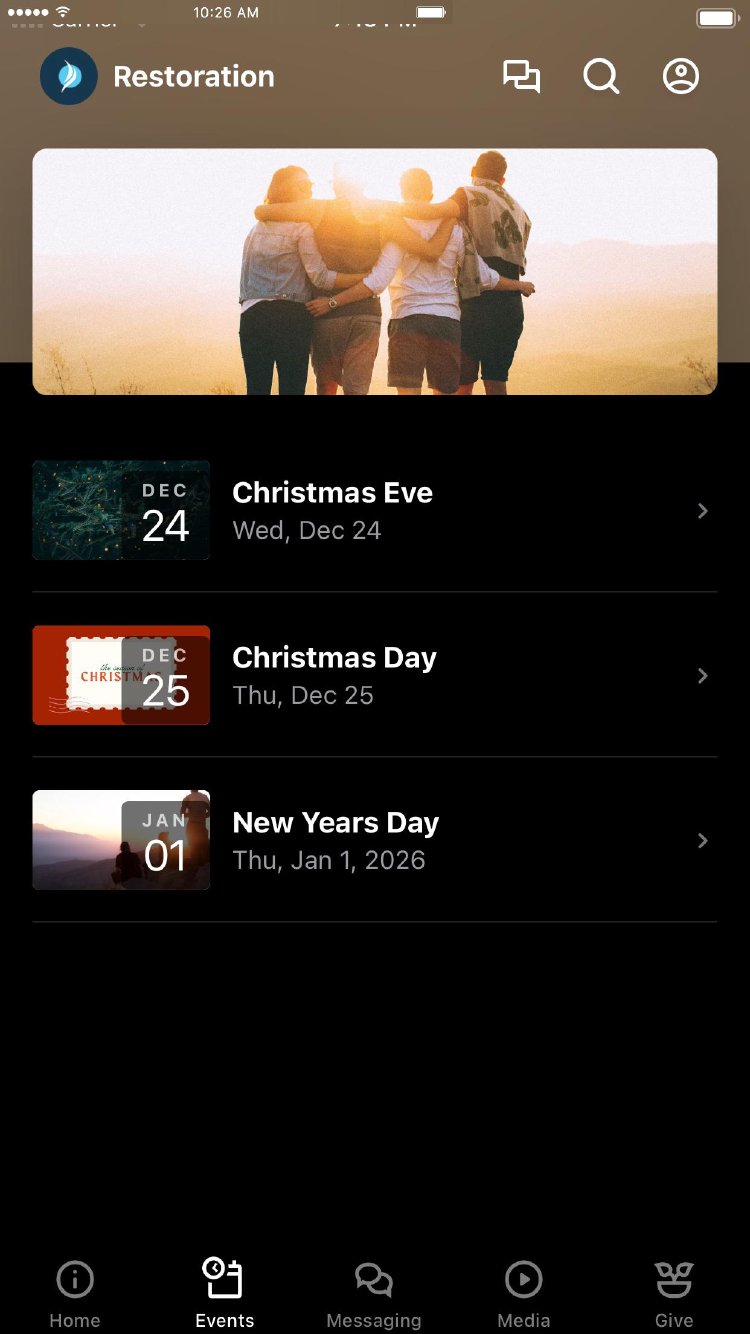The width and height of the screenshot is (750, 1334).
Task: Switch to the Media tab
Action: coord(524,1293)
